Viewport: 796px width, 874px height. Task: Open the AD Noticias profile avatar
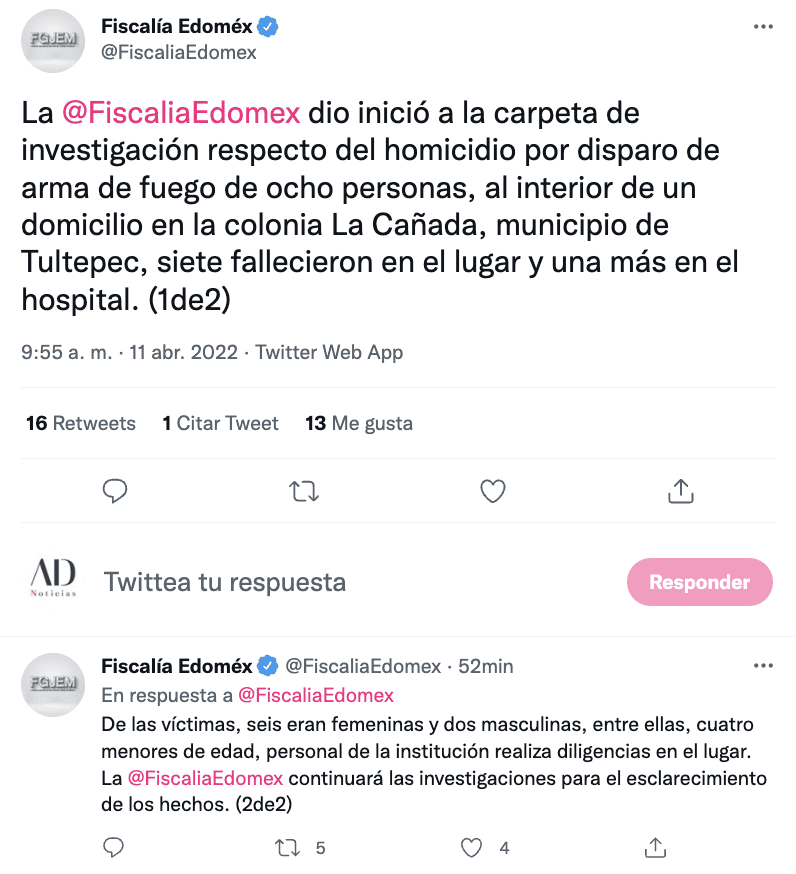[53, 579]
